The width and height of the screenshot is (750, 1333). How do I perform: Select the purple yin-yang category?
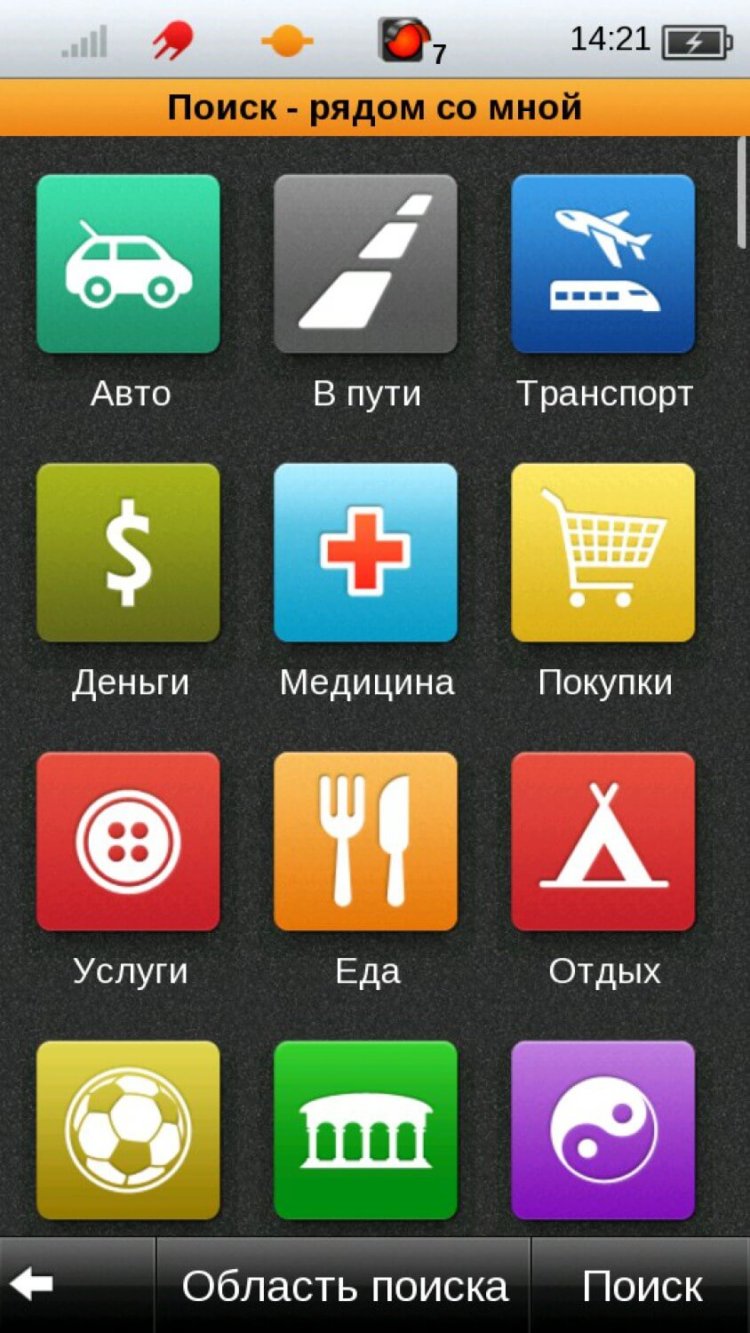(603, 1129)
